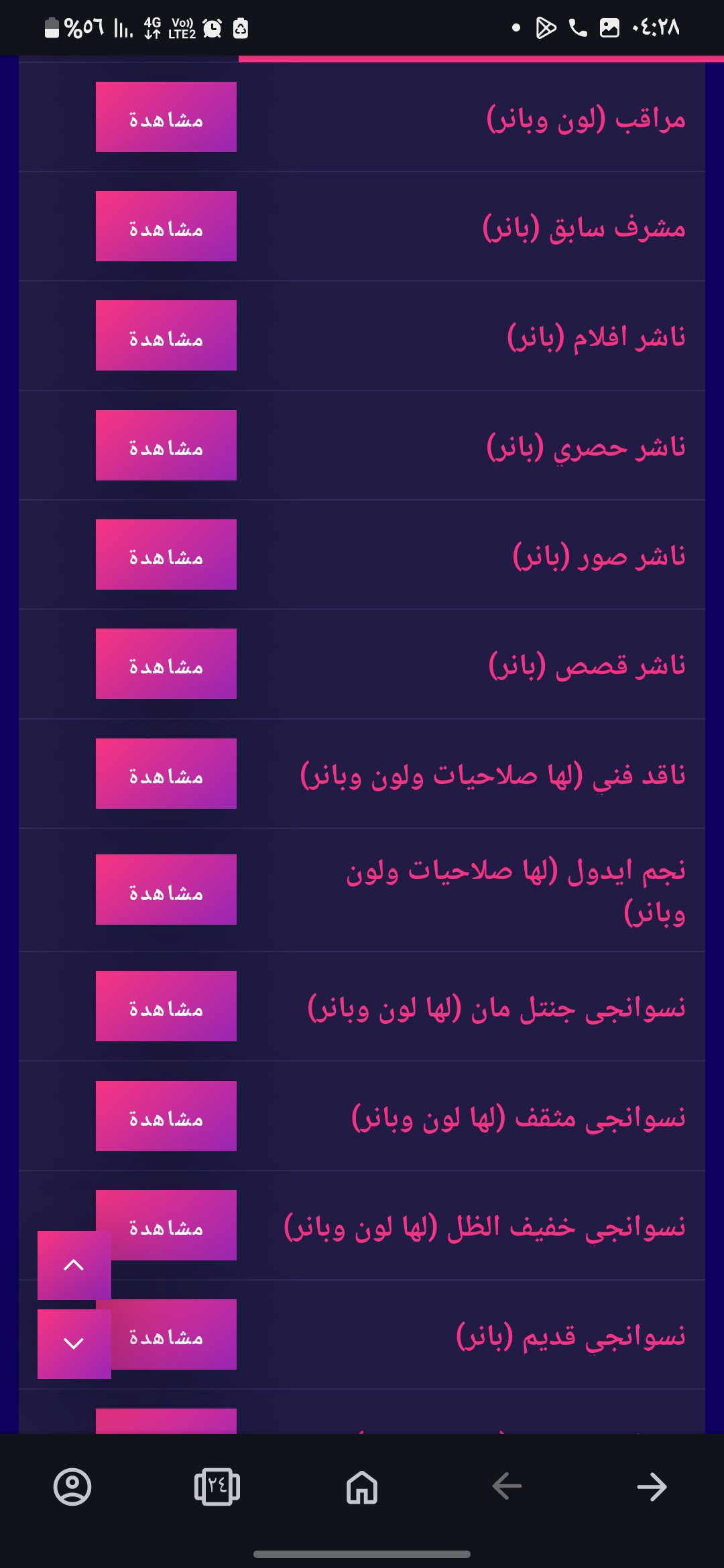724x1568 pixels.
Task: Tap مشاهدة for مراقب (لون وبانر)
Action: click(x=166, y=117)
